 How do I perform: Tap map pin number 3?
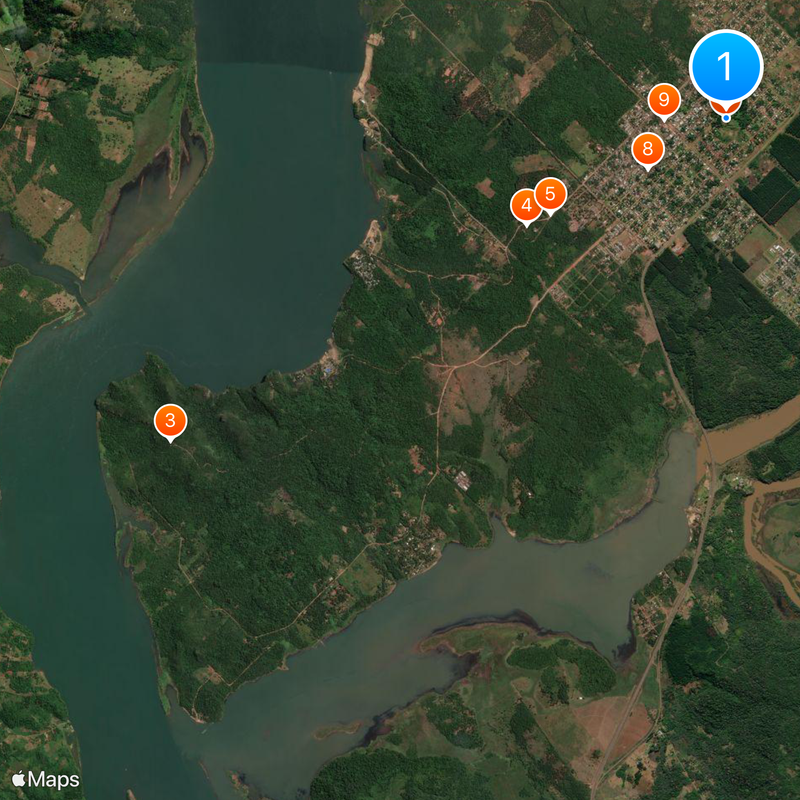(170, 421)
